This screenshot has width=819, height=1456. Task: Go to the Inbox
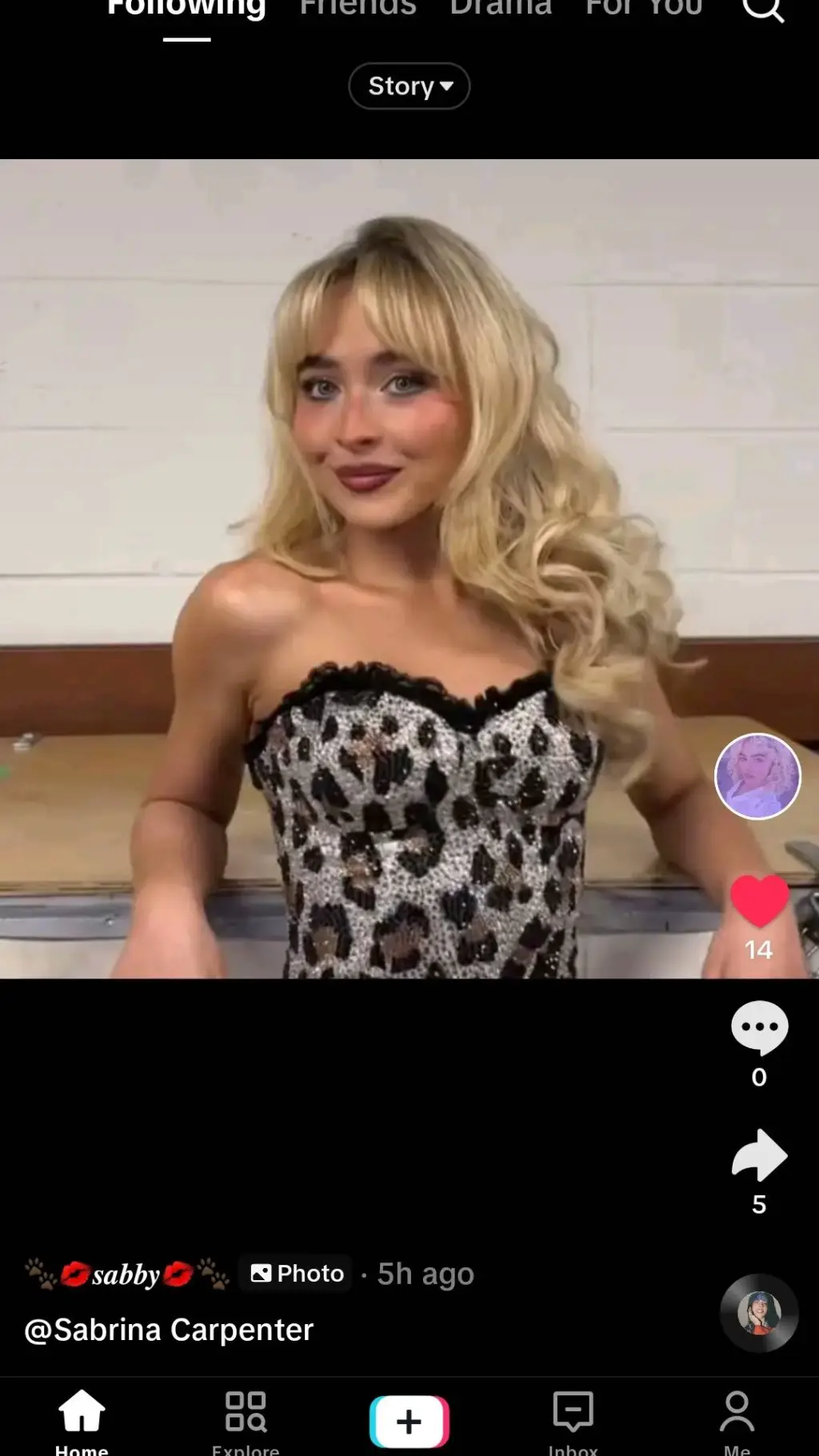573,1419
